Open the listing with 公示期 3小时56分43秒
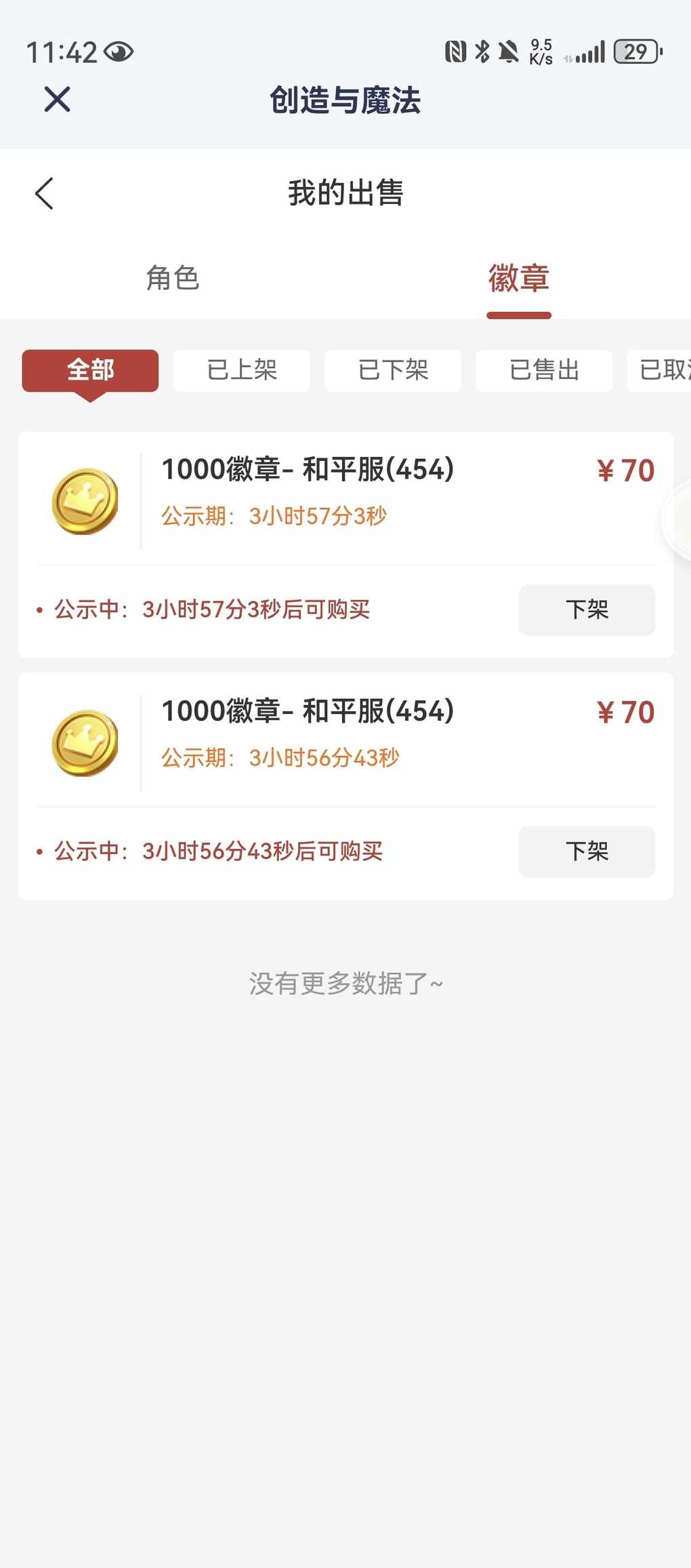 point(345,741)
